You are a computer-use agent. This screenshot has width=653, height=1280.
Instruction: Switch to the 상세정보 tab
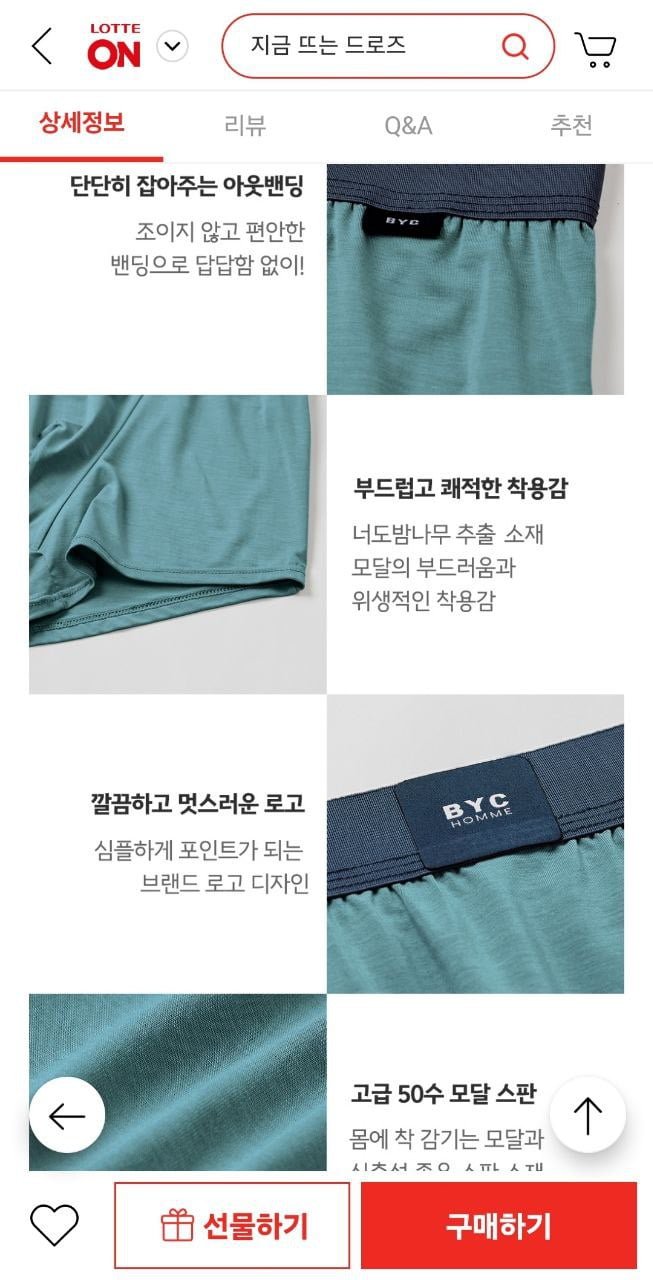click(82, 125)
